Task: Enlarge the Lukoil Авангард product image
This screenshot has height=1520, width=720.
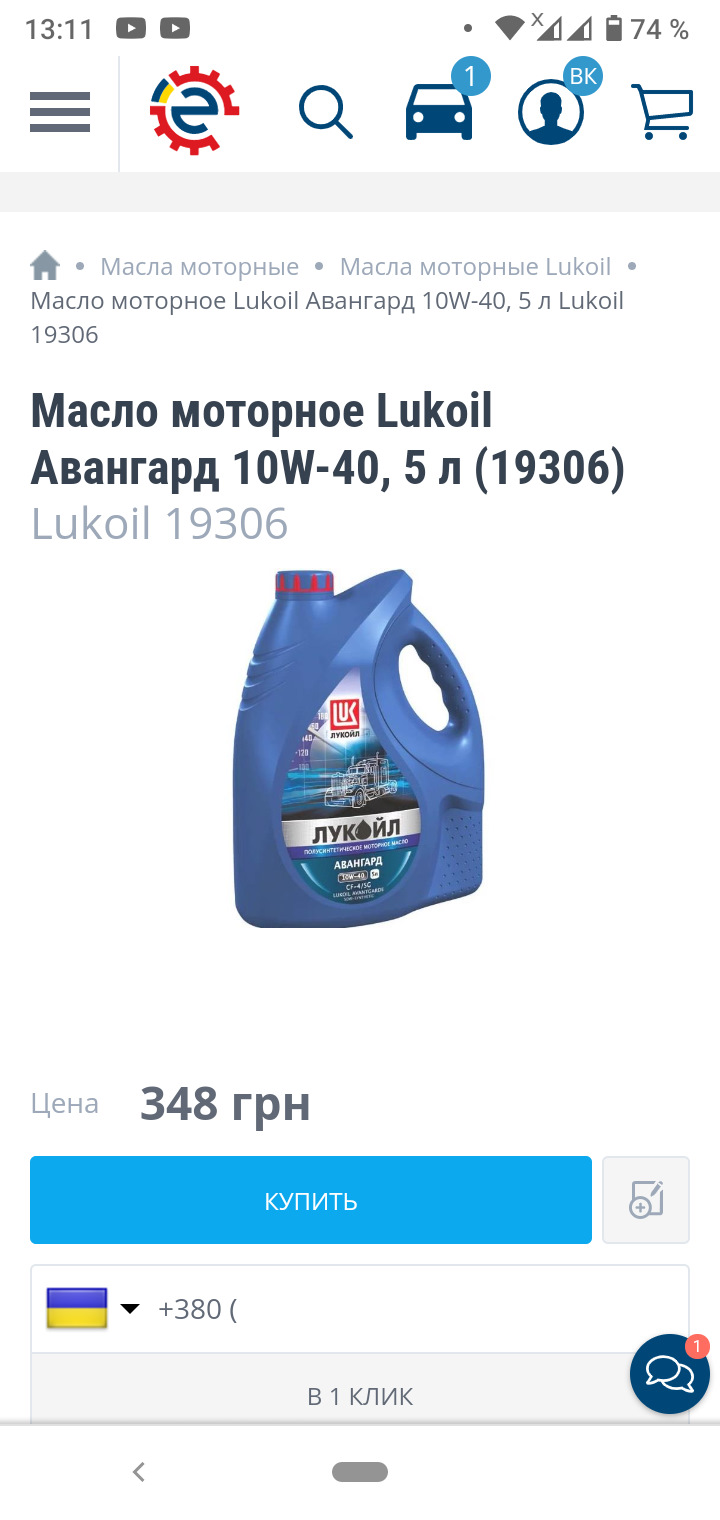Action: 360,748
